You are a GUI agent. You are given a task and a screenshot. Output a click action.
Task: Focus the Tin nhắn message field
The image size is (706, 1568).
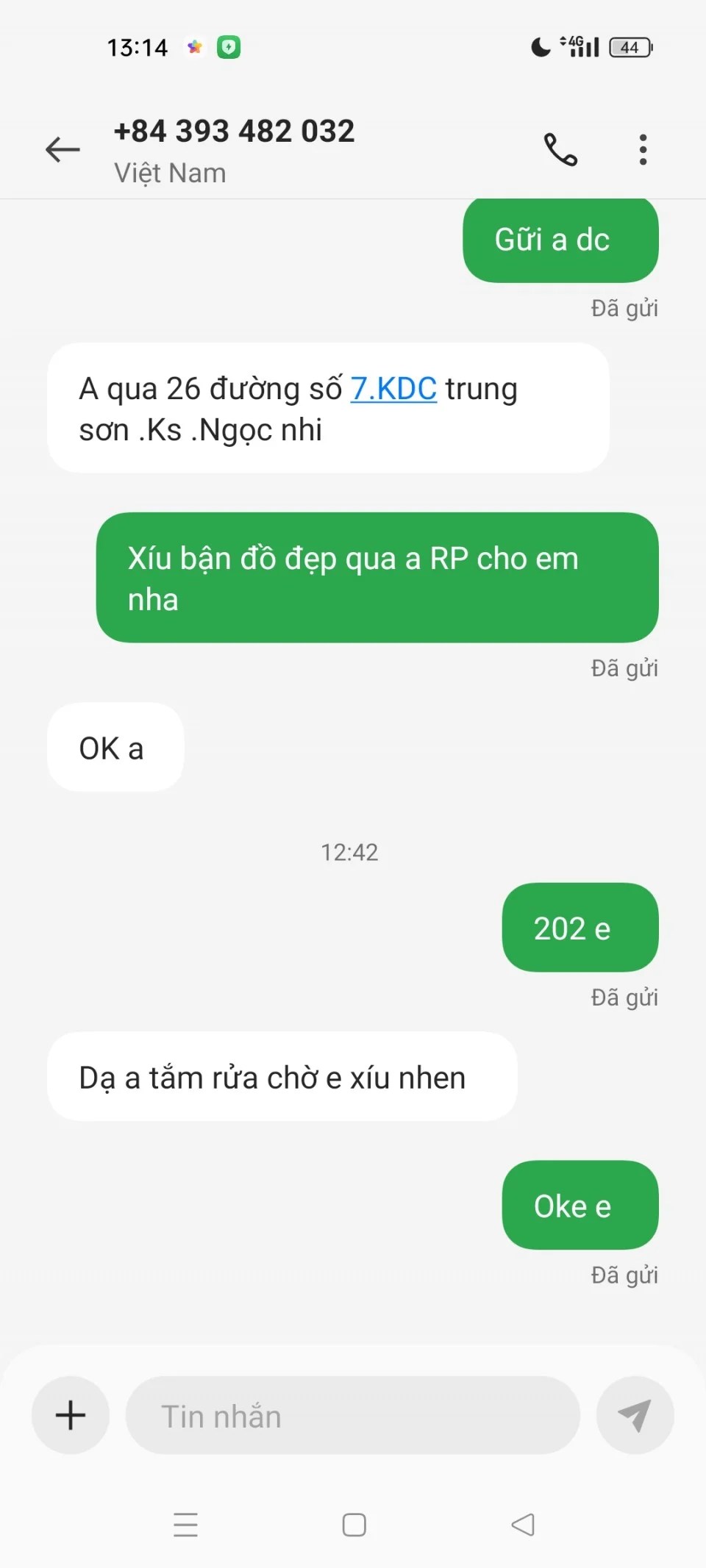tap(353, 1416)
